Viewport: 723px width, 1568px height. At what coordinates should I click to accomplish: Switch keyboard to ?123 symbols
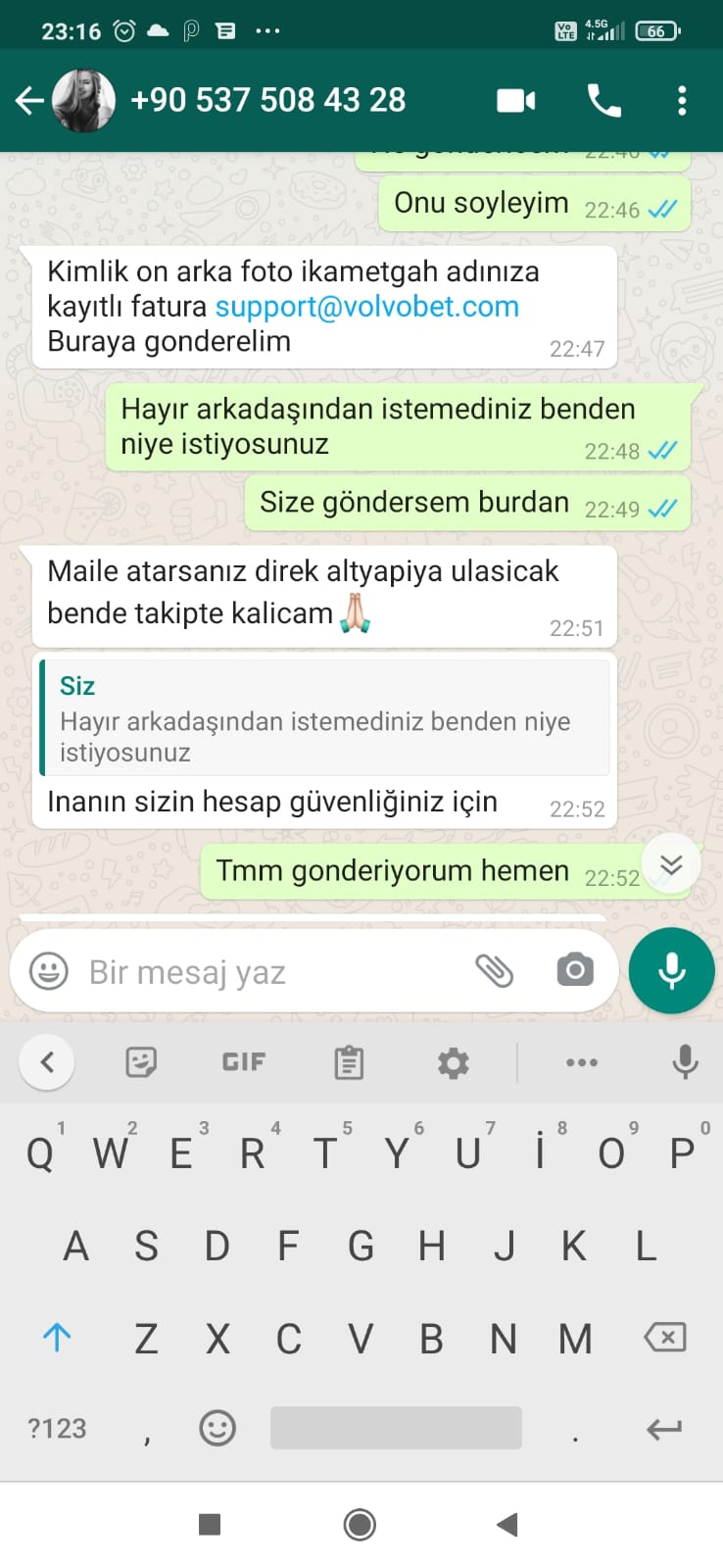point(57,1428)
